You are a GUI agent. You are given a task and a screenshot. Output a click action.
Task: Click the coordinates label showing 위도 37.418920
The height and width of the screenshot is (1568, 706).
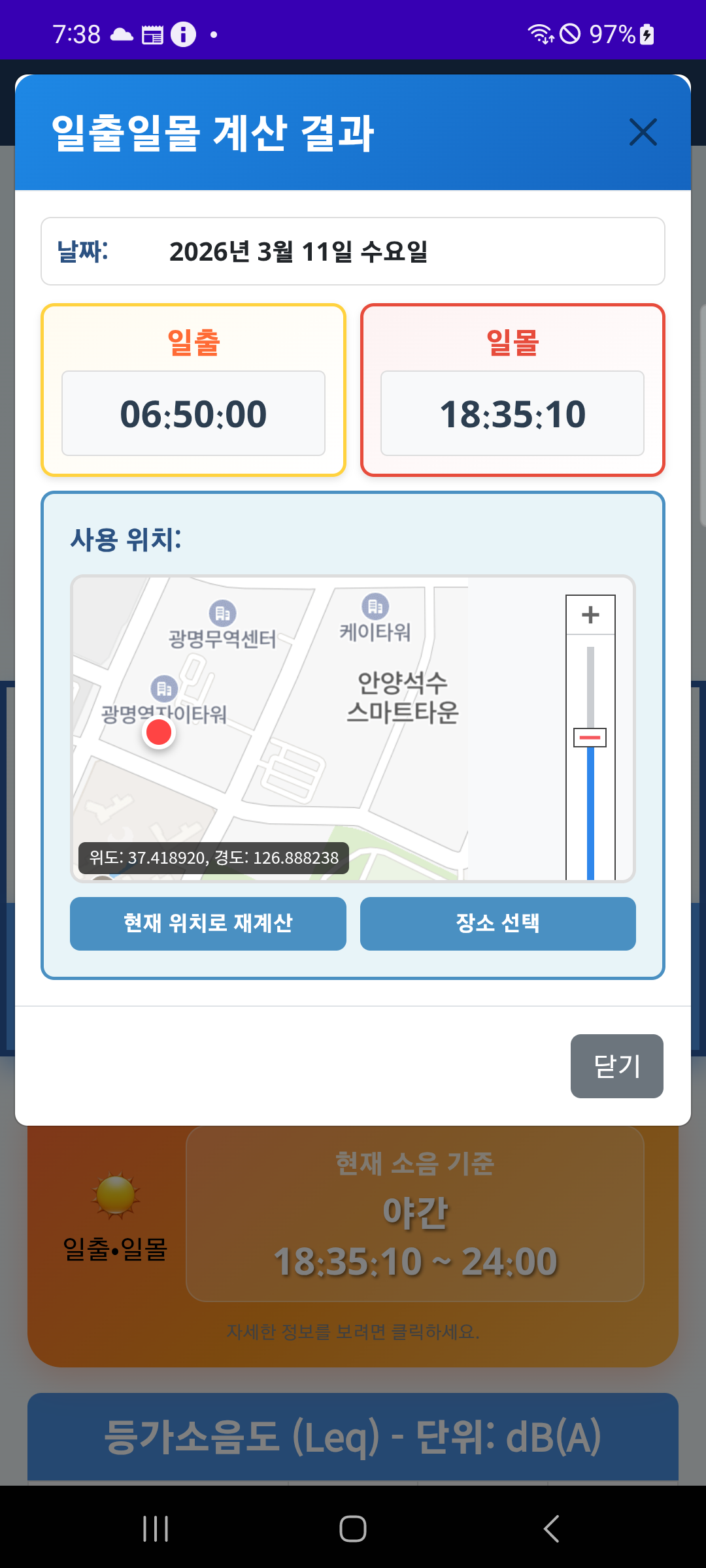[214, 858]
